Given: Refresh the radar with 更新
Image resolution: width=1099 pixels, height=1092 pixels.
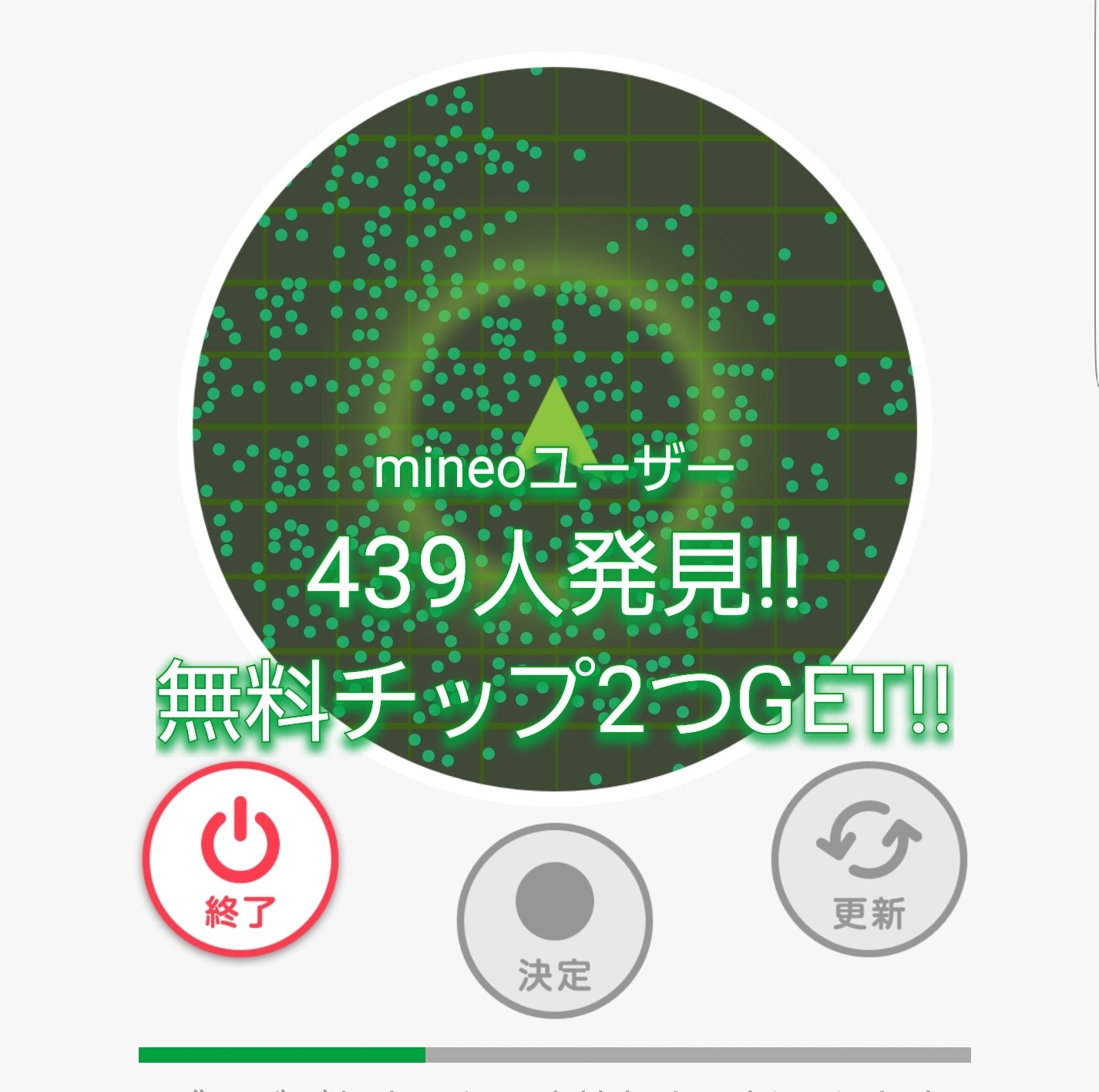Looking at the screenshot, I should click(869, 858).
